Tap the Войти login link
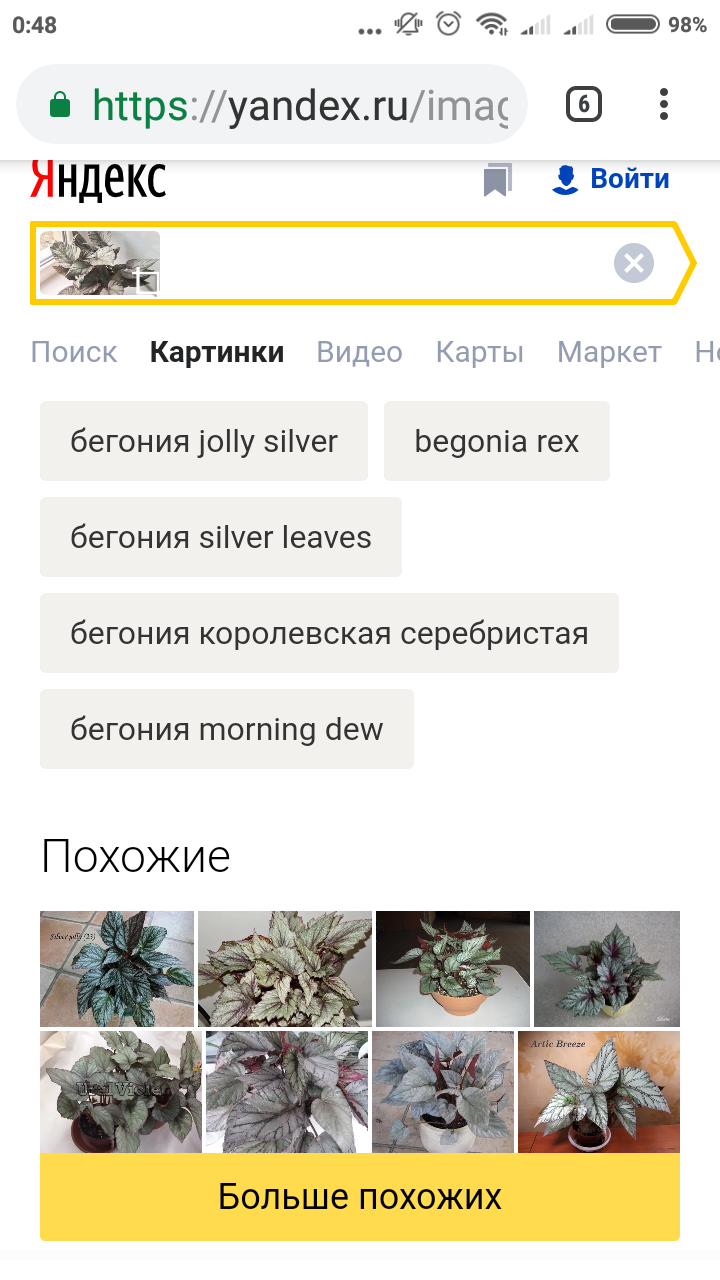The width and height of the screenshot is (720, 1280). click(x=611, y=179)
